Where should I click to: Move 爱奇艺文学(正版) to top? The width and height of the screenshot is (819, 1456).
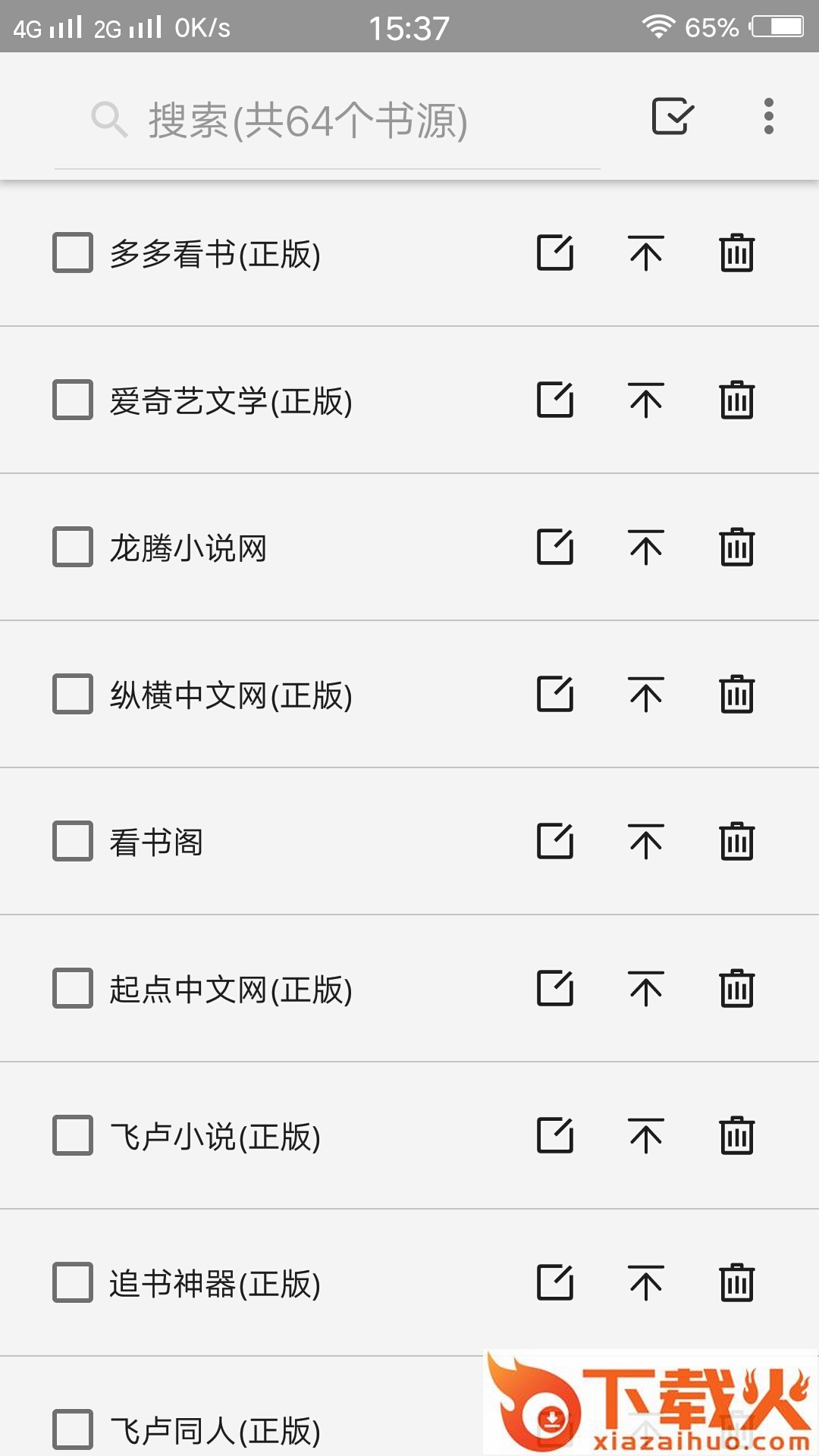point(646,400)
